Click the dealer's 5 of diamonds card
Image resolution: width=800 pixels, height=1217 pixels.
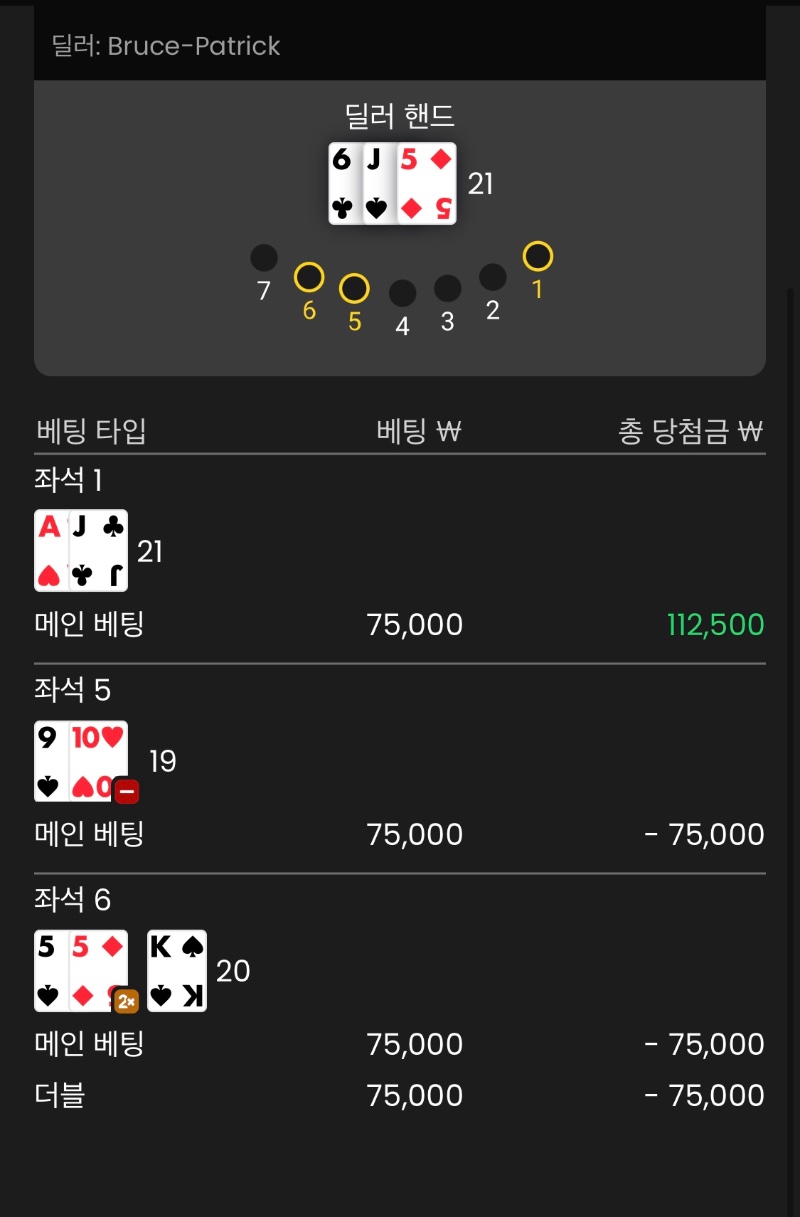(x=425, y=182)
